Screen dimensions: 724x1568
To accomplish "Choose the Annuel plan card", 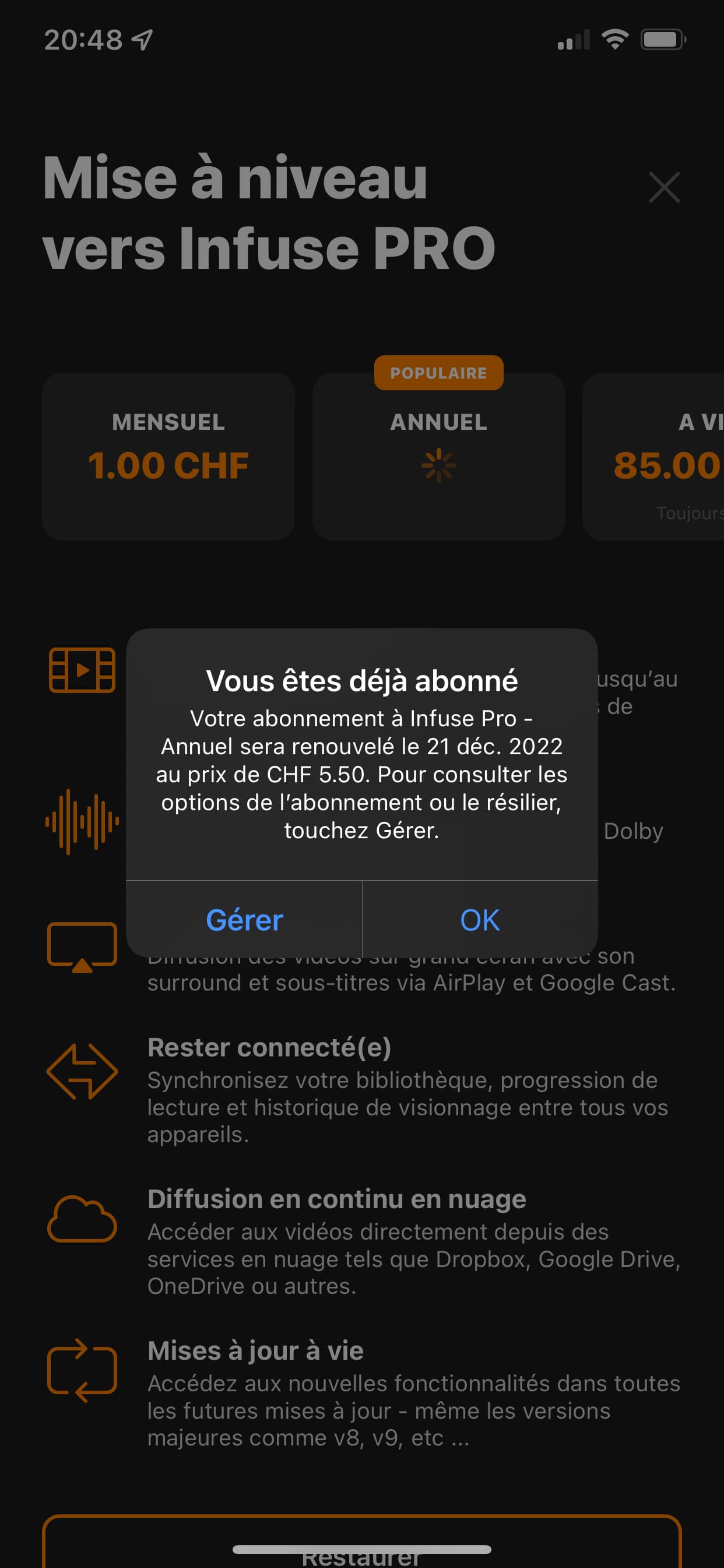I will point(438,457).
